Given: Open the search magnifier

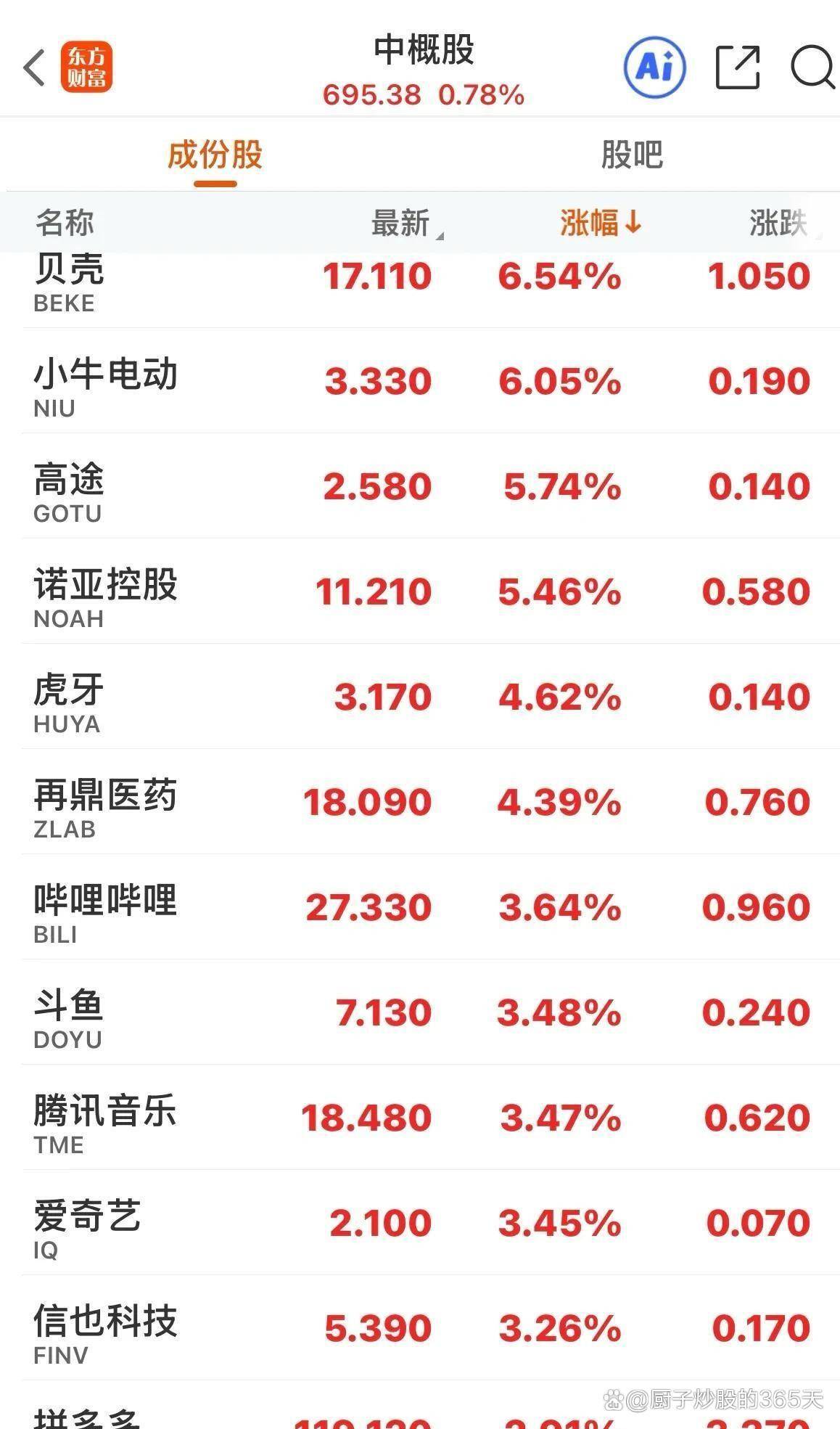Looking at the screenshot, I should (812, 67).
